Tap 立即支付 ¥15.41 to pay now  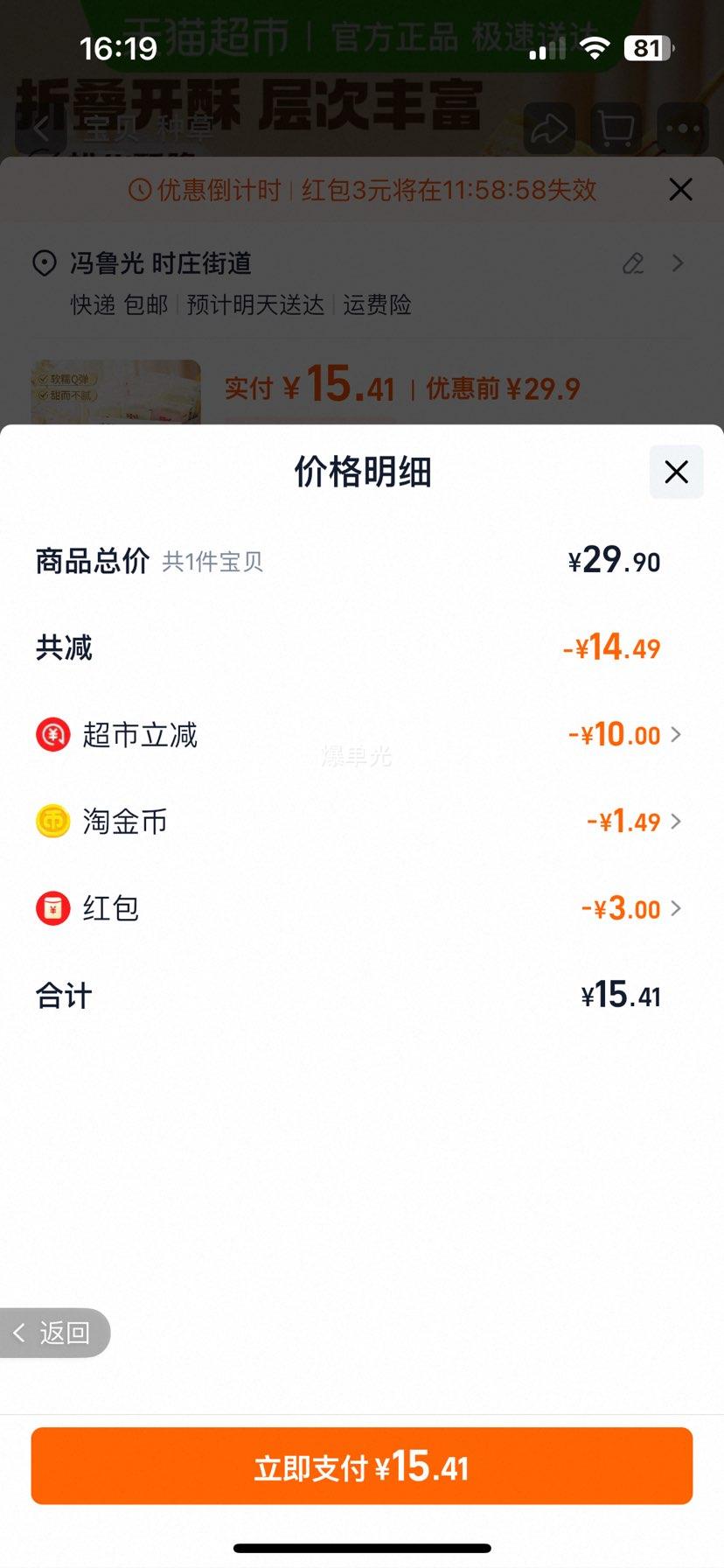(362, 1466)
